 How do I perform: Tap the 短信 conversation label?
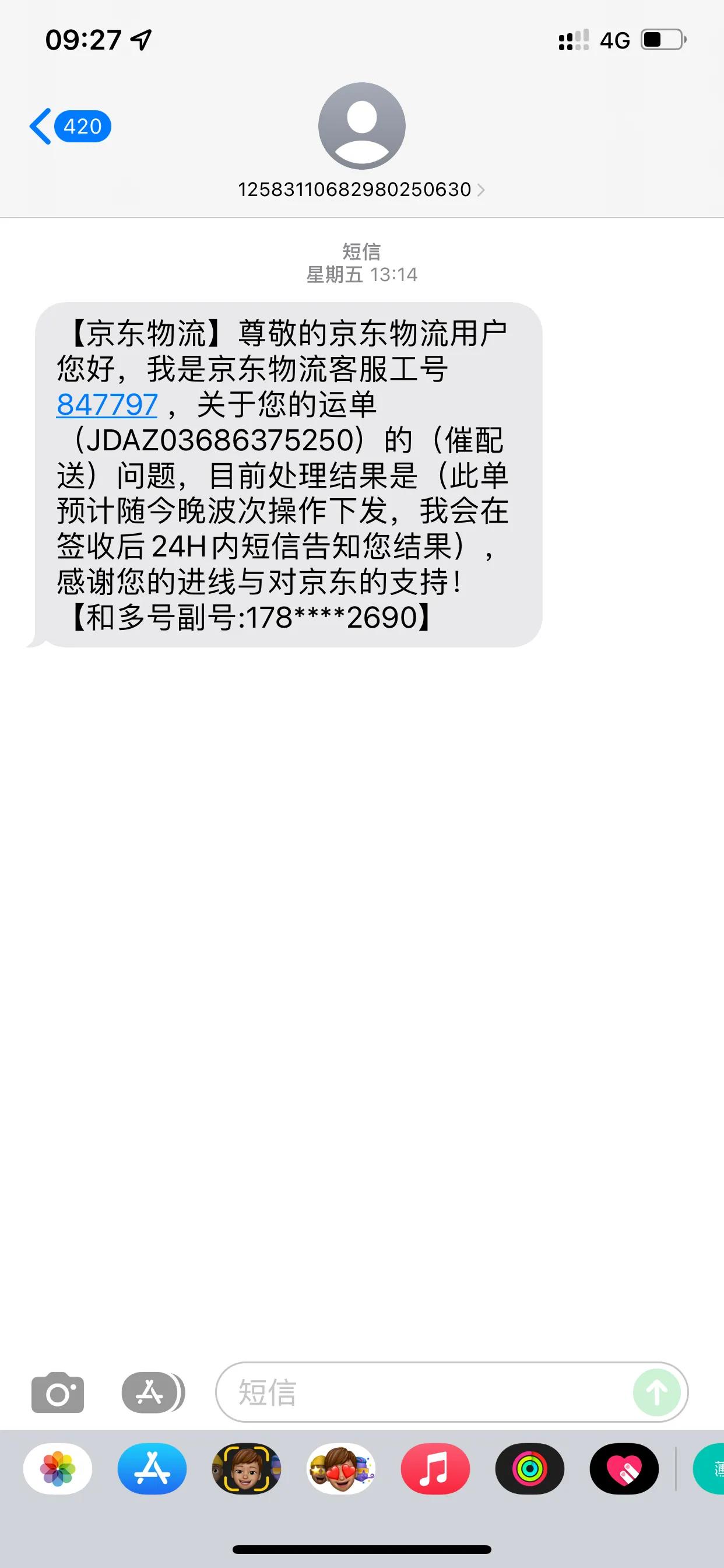tap(361, 250)
